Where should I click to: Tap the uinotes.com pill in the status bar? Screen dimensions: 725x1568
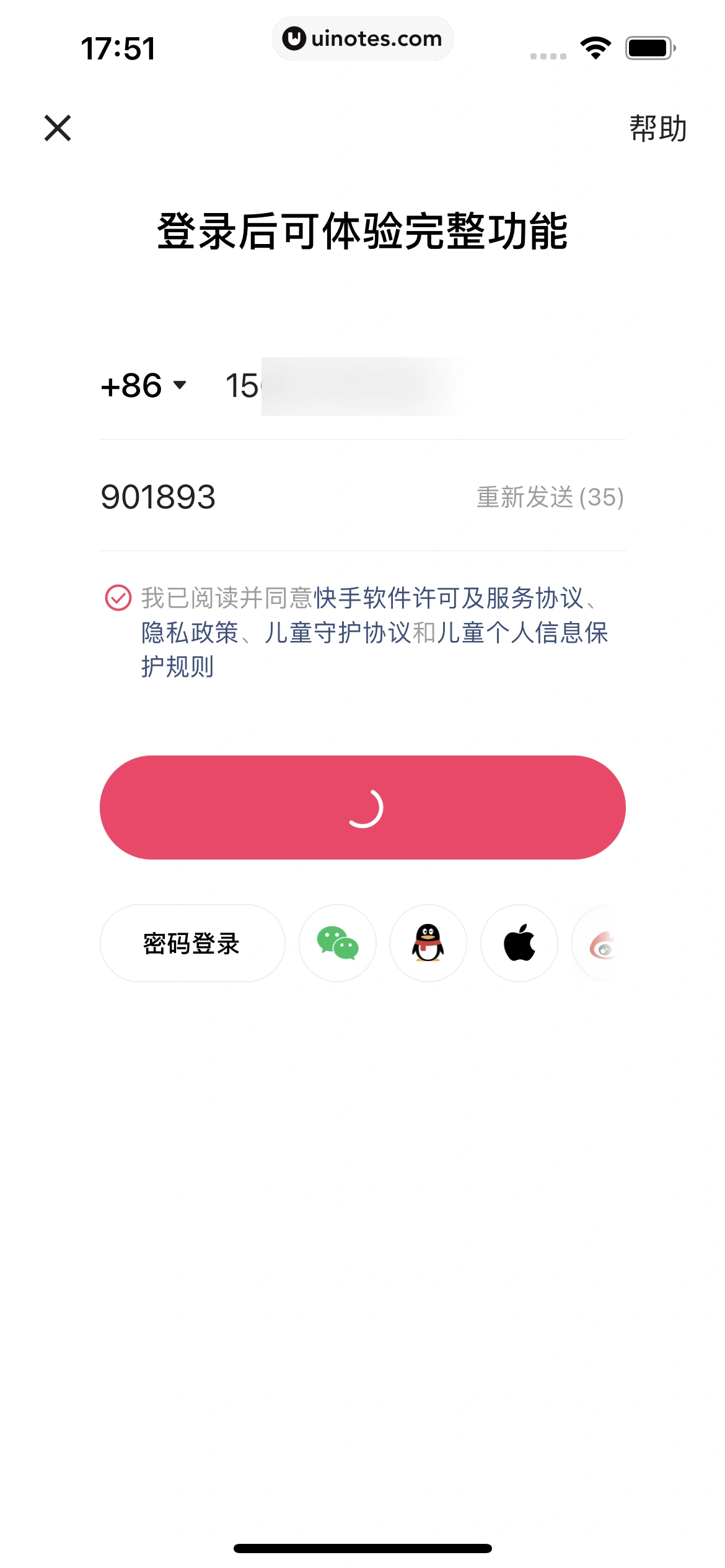click(x=362, y=38)
